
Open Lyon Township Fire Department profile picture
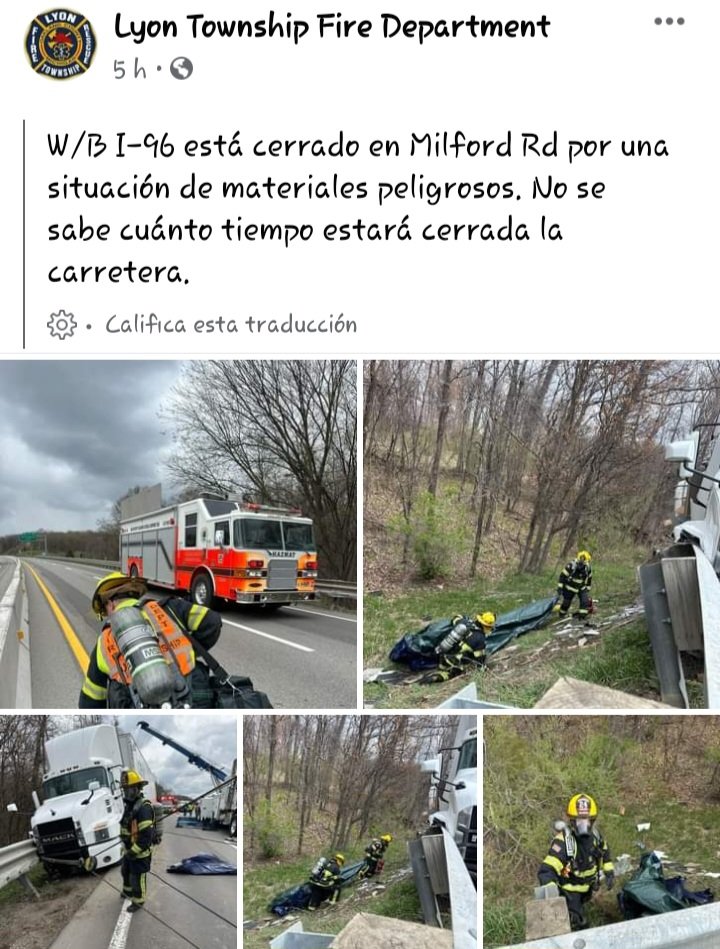coord(61,44)
